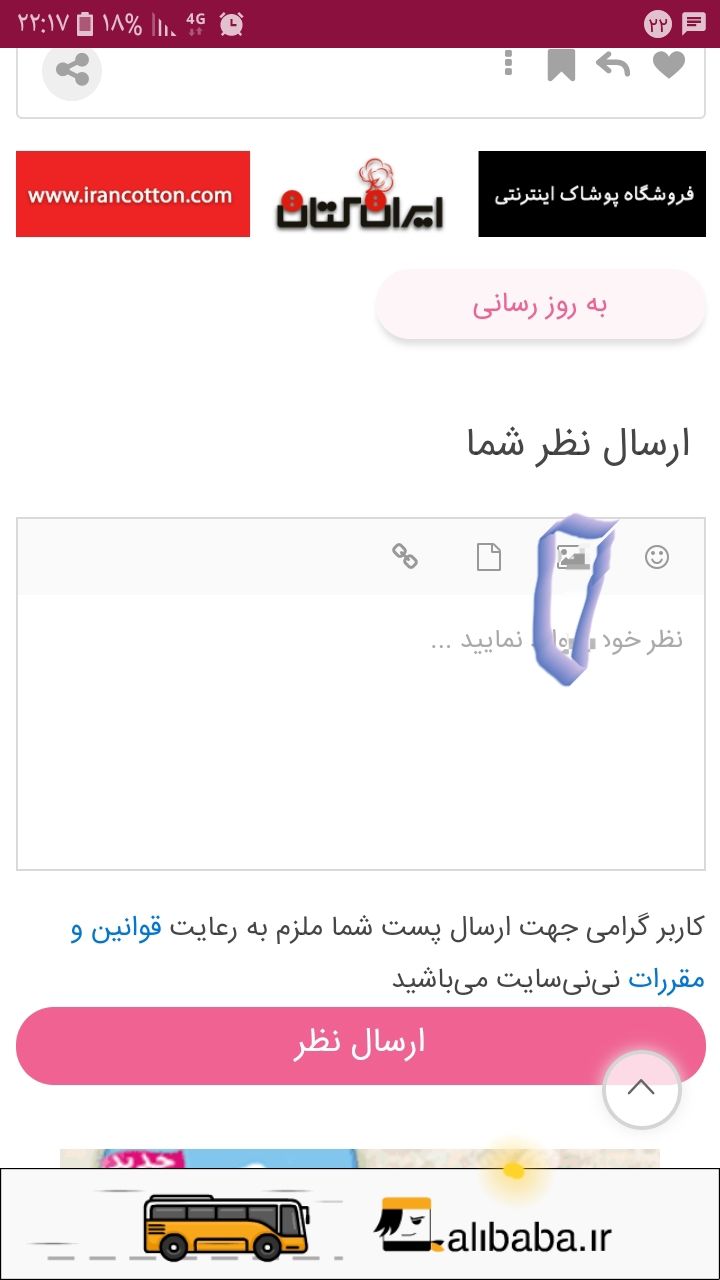Open the irancotton.com ad banner

[360, 194]
